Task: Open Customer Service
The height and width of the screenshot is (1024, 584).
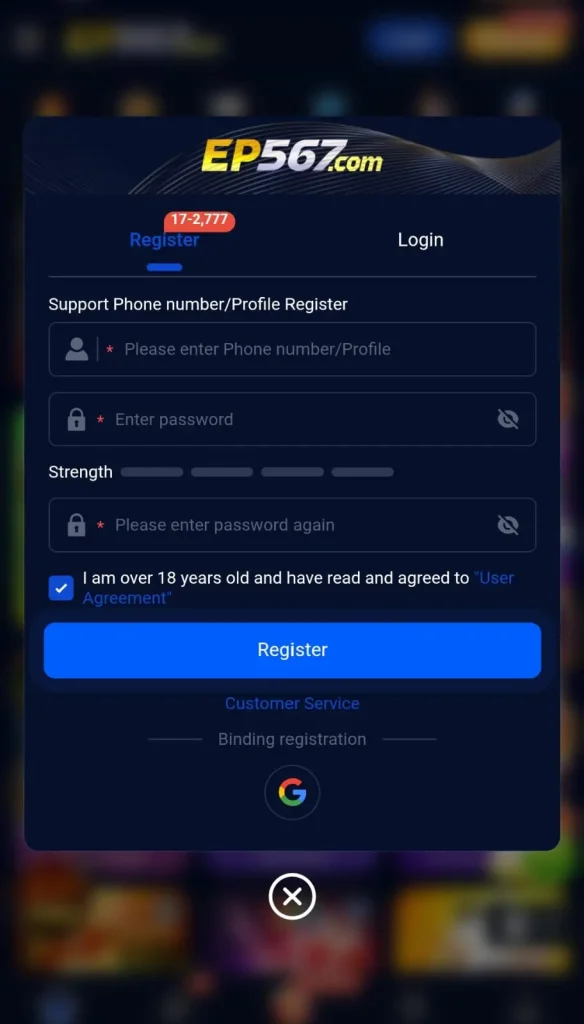Action: point(292,703)
